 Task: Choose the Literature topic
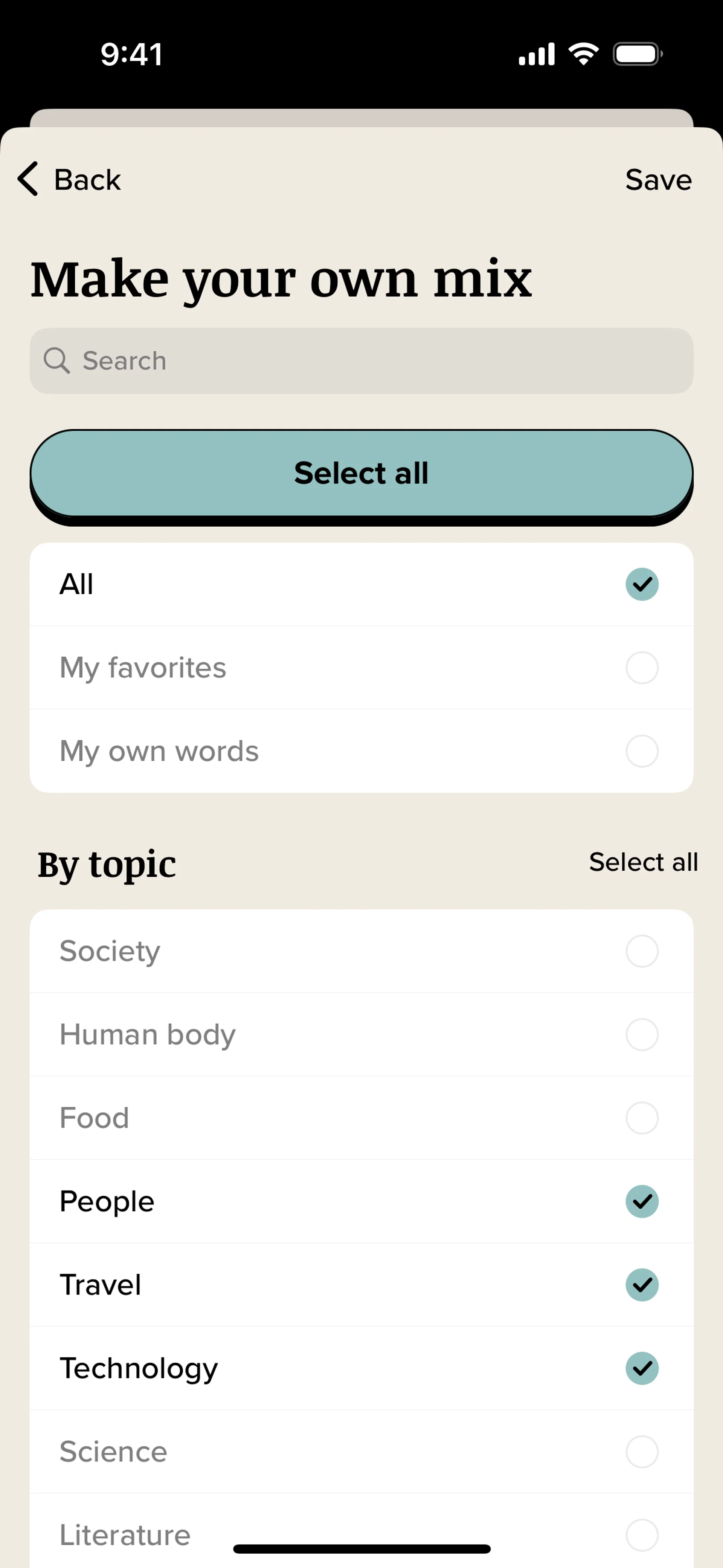(641, 1534)
